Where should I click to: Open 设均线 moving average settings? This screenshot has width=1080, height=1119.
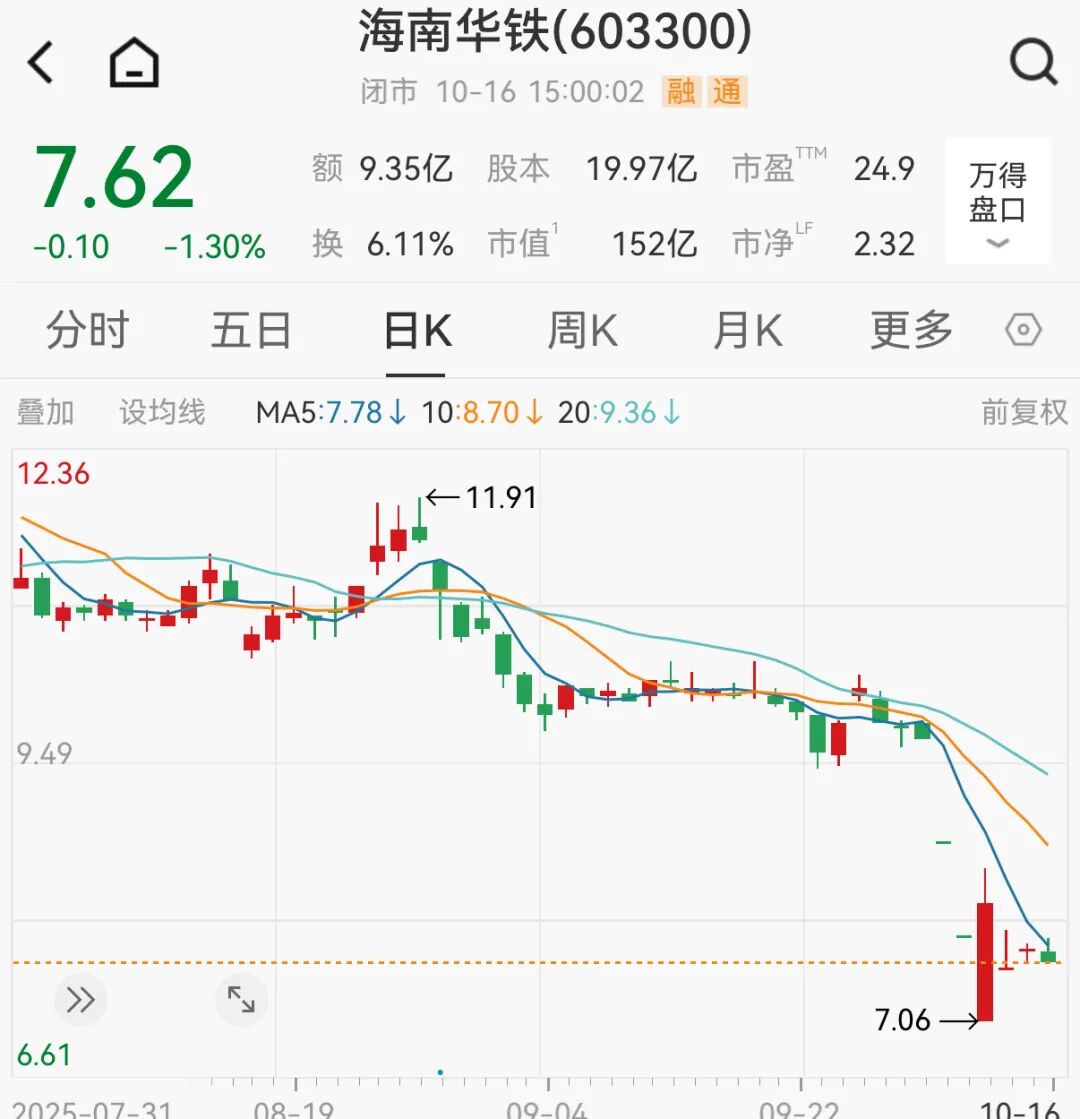[162, 412]
